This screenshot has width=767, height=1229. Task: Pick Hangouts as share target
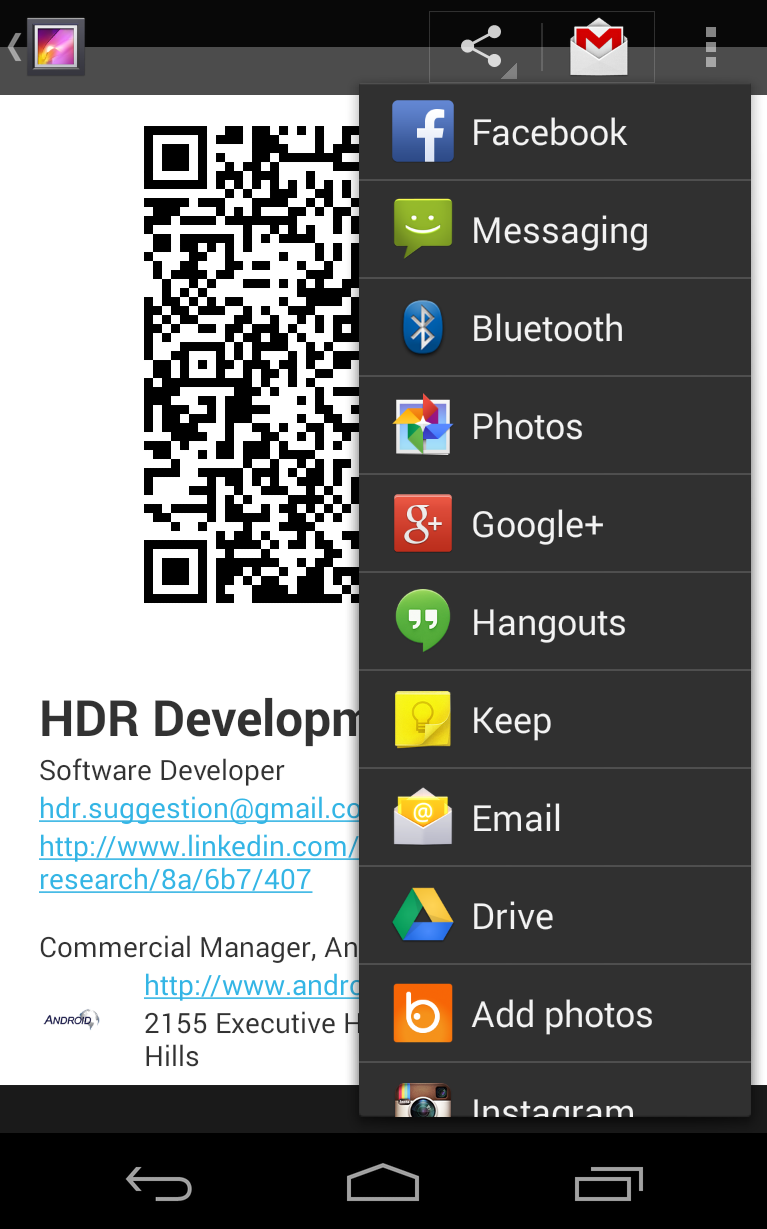click(554, 622)
